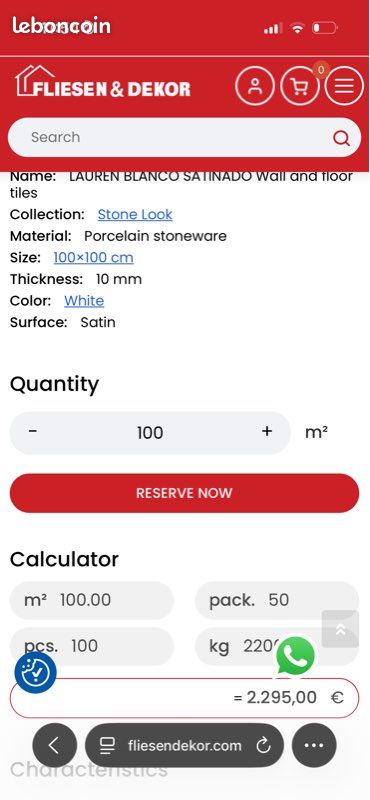Tap the RESERVE NOW button
This screenshot has height=800, width=370.
point(184,493)
